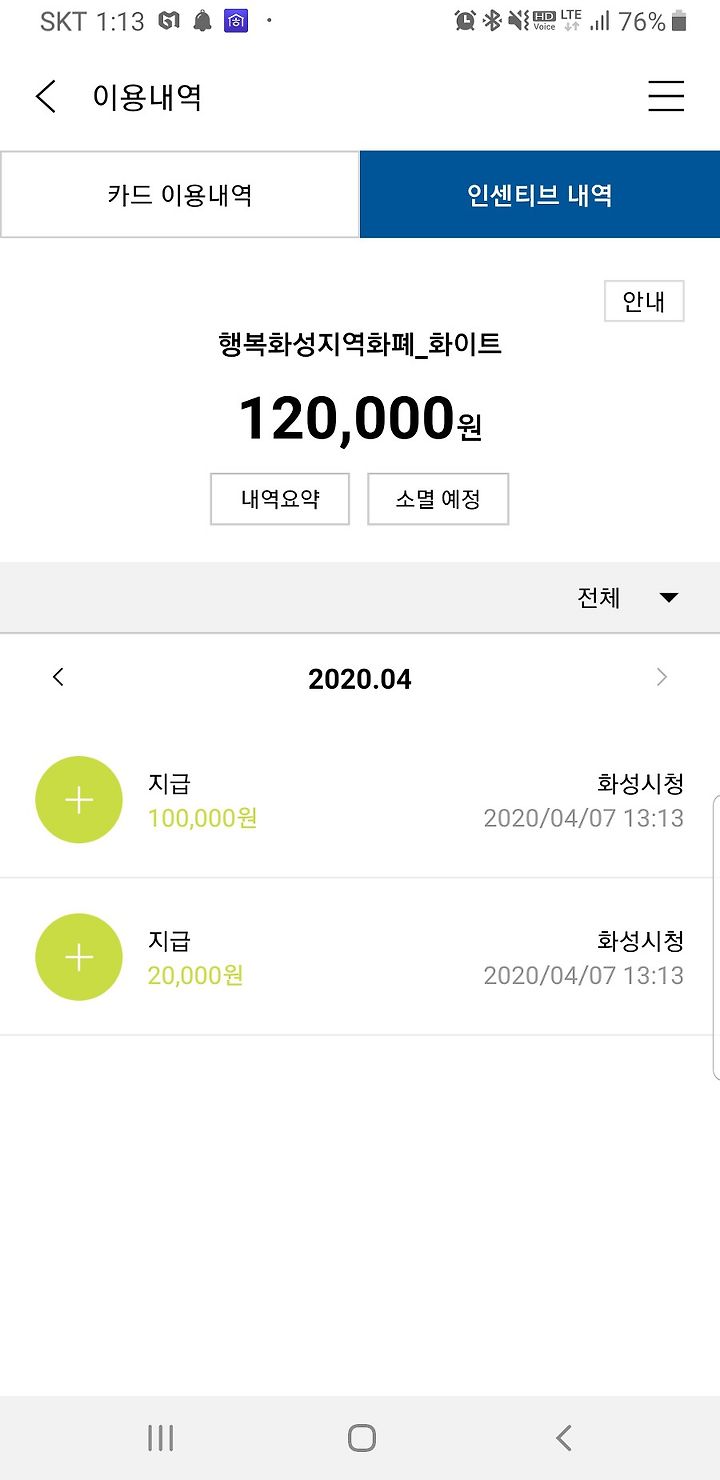The height and width of the screenshot is (1480, 720).
Task: Open the 100,000원 지급 entry
Action: point(360,800)
